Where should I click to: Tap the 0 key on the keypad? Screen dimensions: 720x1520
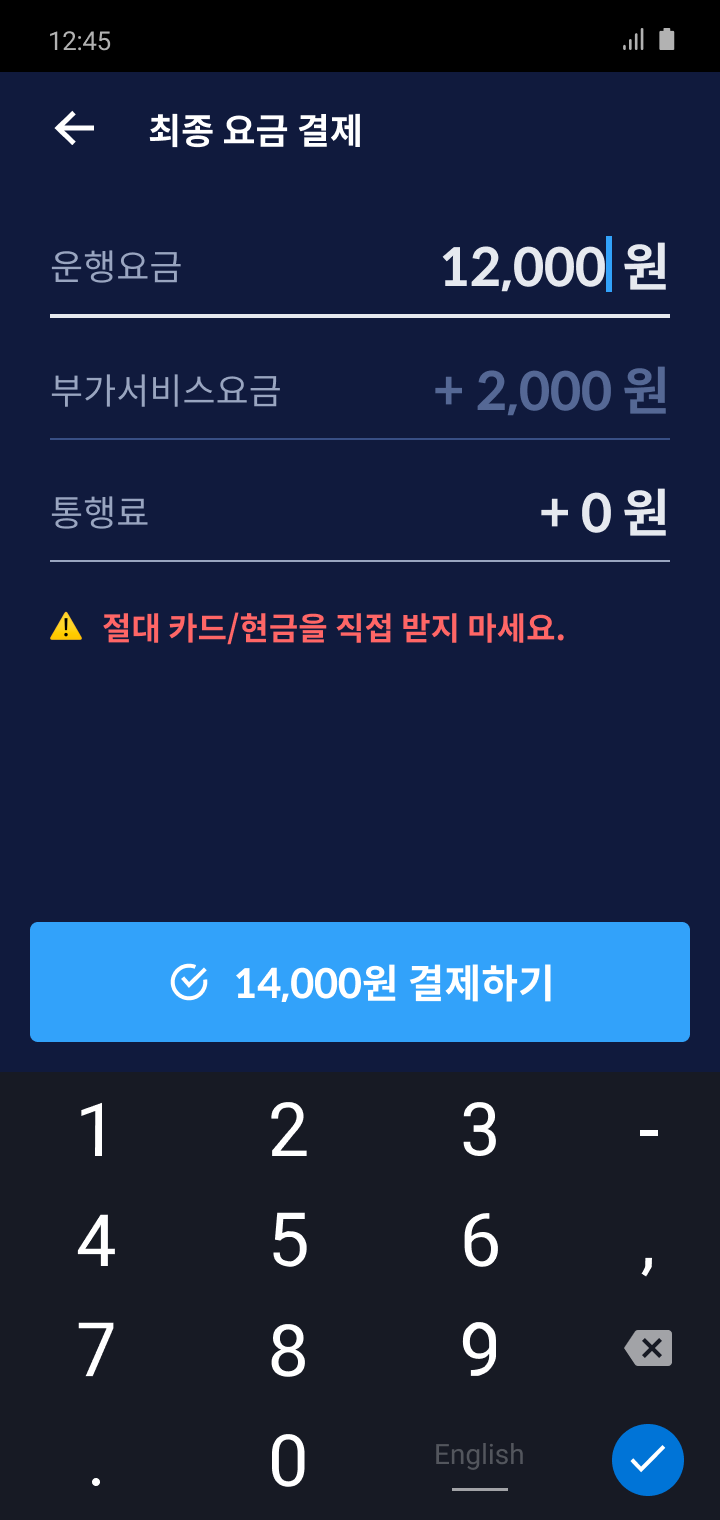(x=289, y=1461)
